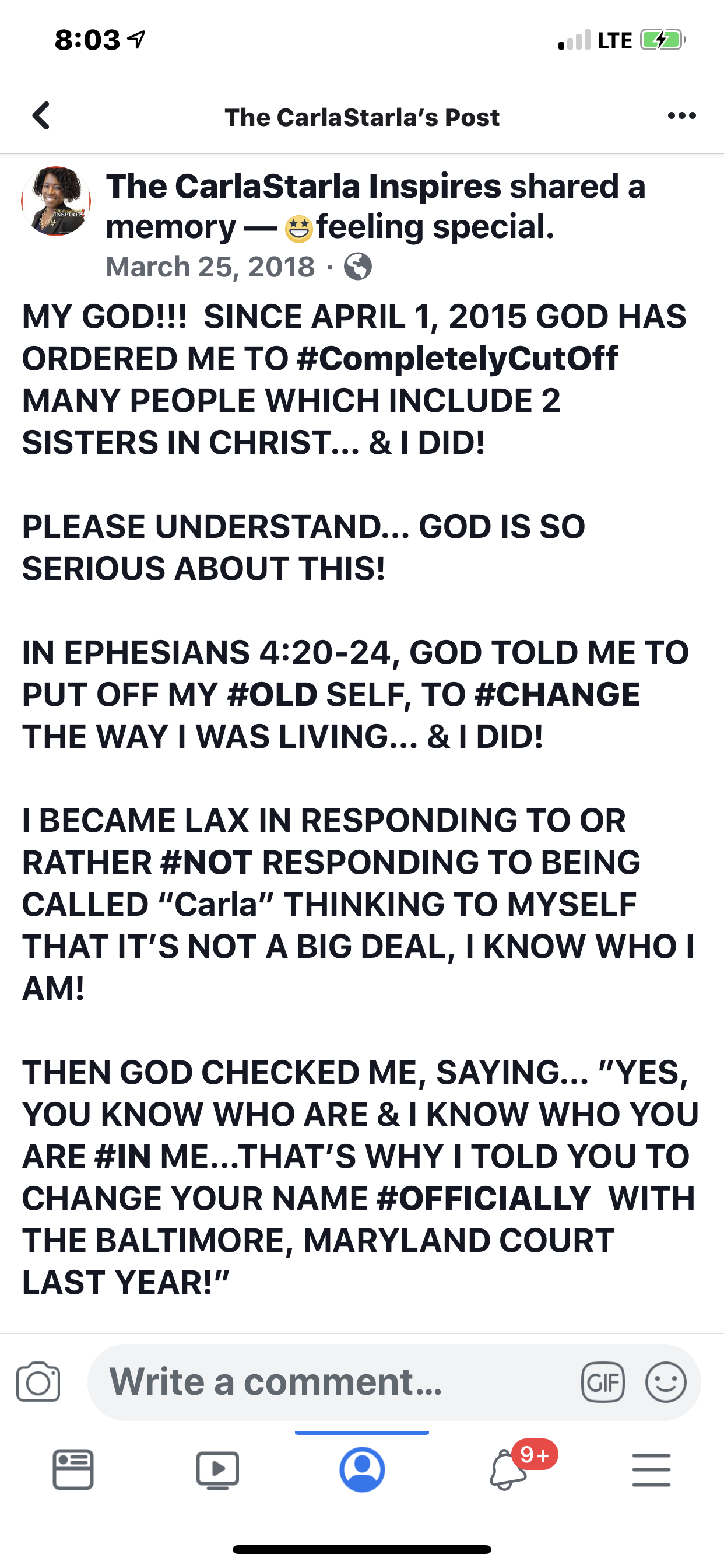The width and height of the screenshot is (724, 1568).
Task: Open the hamburger menu tab
Action: [x=651, y=1469]
